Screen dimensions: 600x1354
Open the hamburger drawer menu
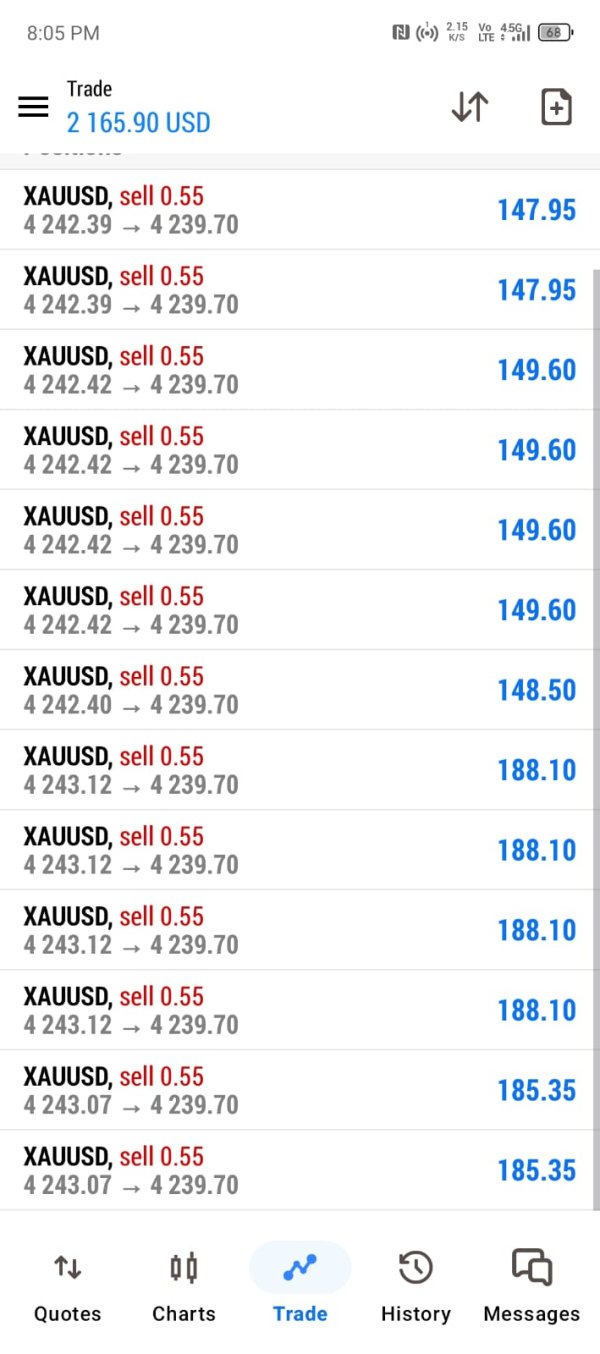(x=33, y=107)
